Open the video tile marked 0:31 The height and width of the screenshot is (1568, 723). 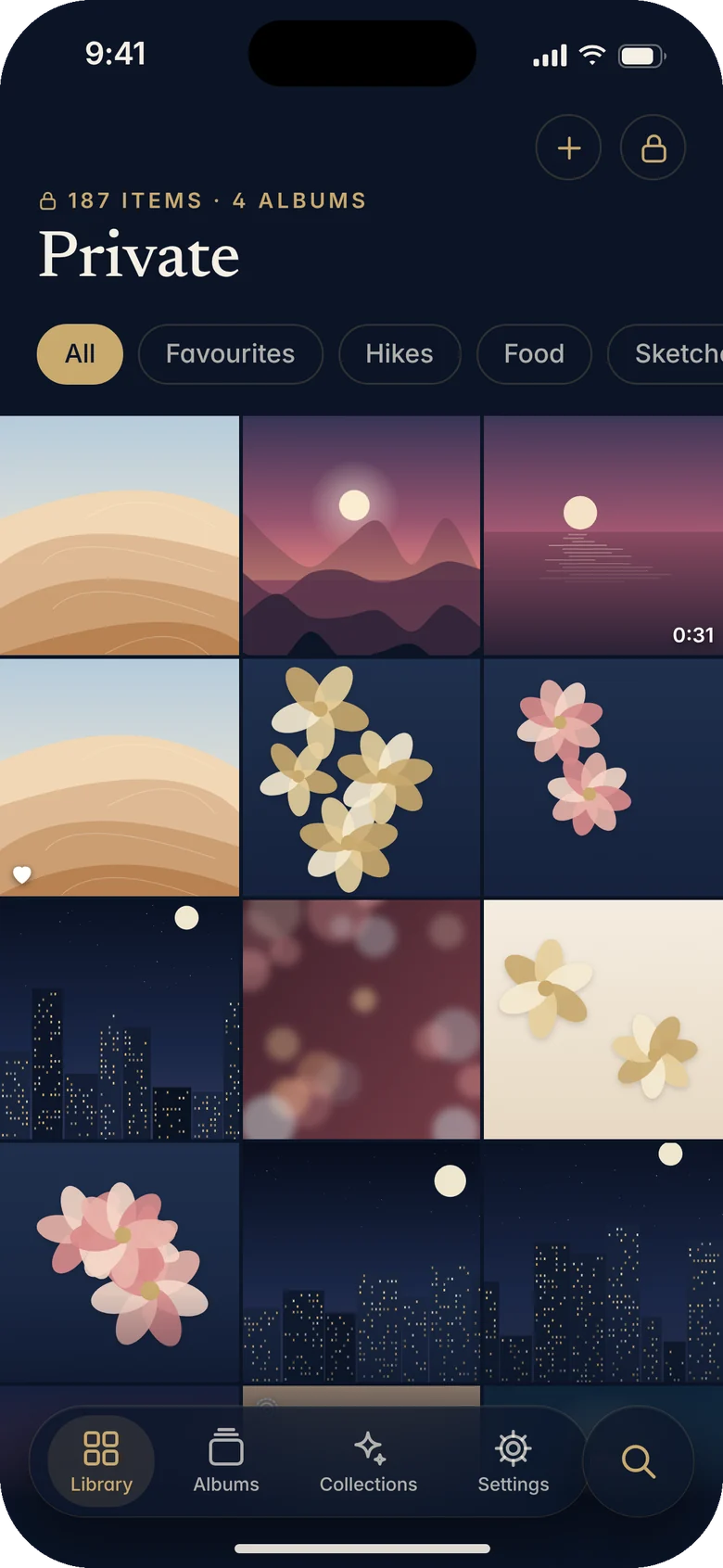603,536
